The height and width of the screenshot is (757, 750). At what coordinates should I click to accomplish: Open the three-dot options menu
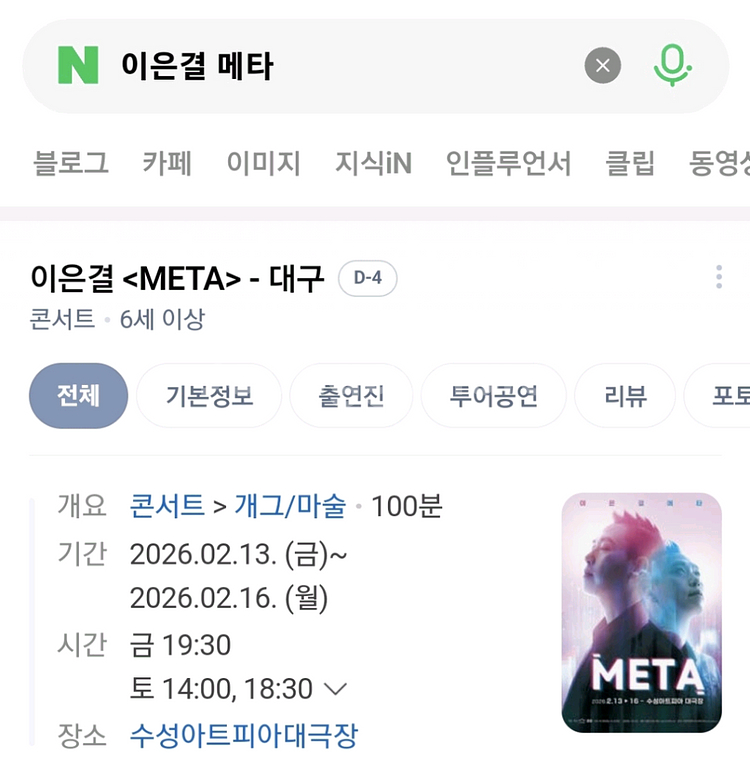718,277
